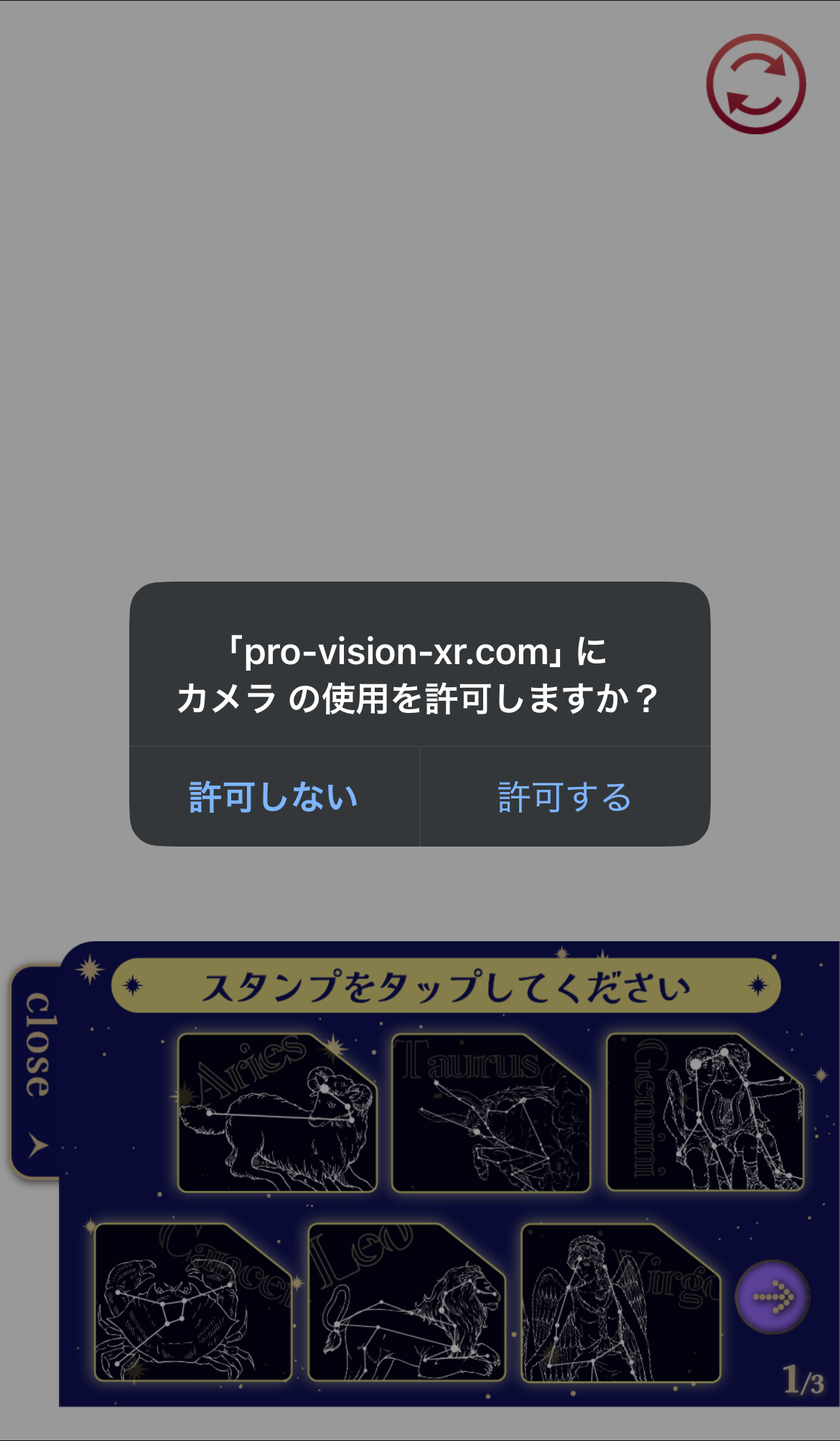Viewport: 840px width, 1441px height.
Task: Switch camera with the red rotate icon
Action: [756, 84]
